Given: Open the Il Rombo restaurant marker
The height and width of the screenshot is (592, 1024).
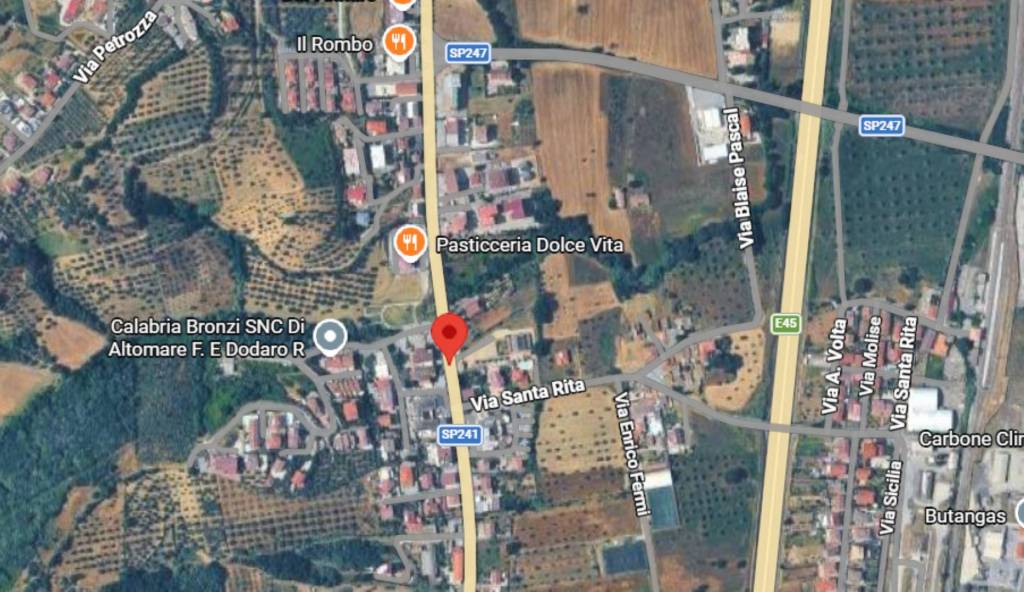Looking at the screenshot, I should (x=399, y=42).
